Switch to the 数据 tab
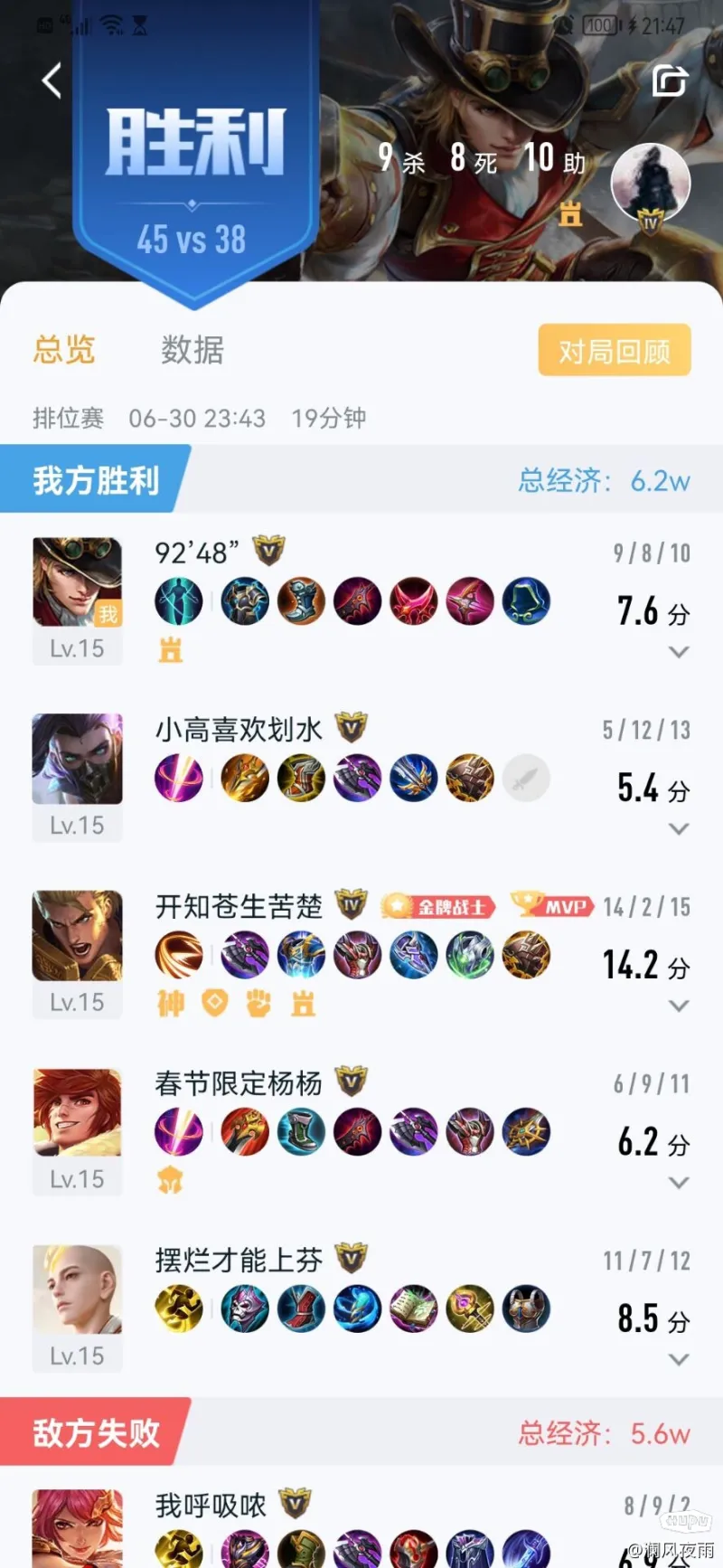The height and width of the screenshot is (1568, 723). coord(192,350)
